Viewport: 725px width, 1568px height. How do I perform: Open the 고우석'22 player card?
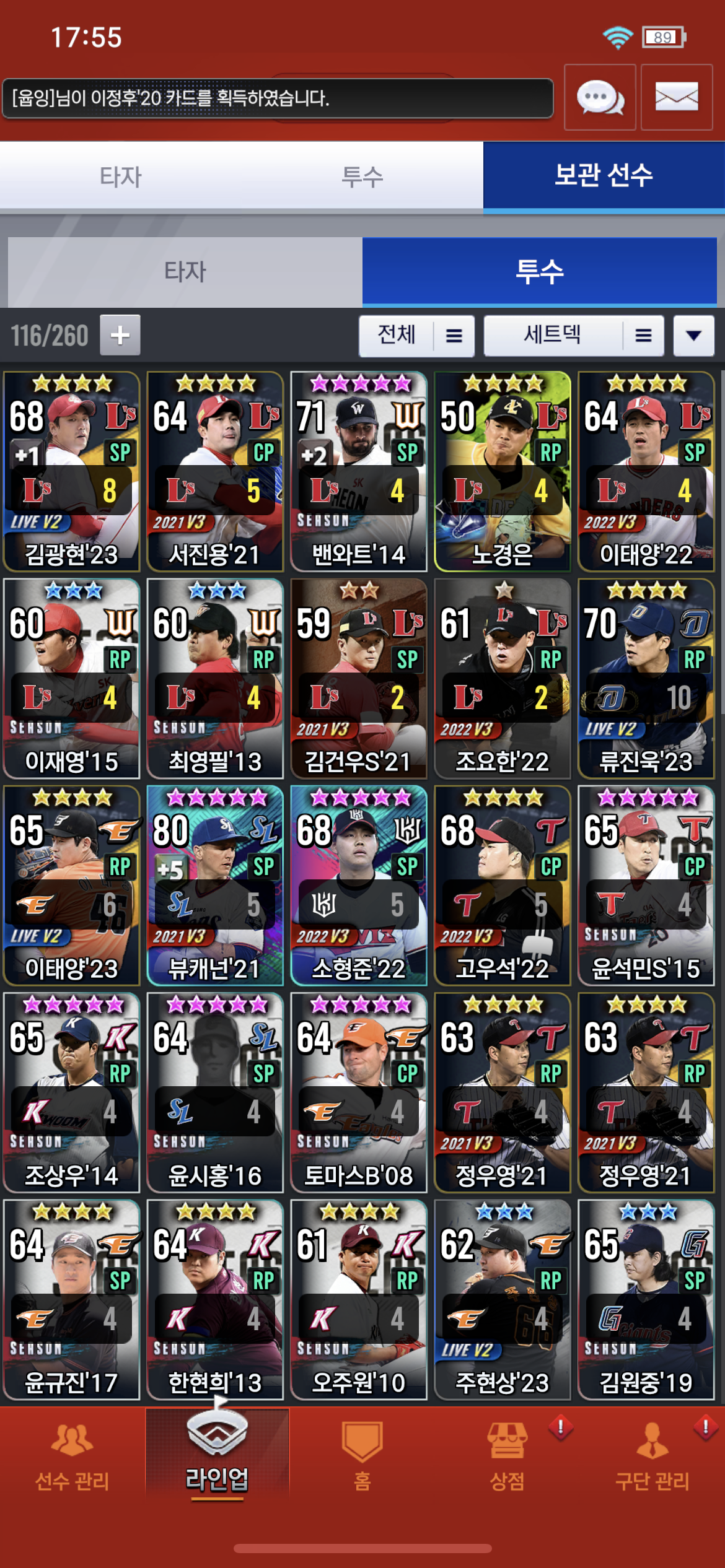(503, 886)
